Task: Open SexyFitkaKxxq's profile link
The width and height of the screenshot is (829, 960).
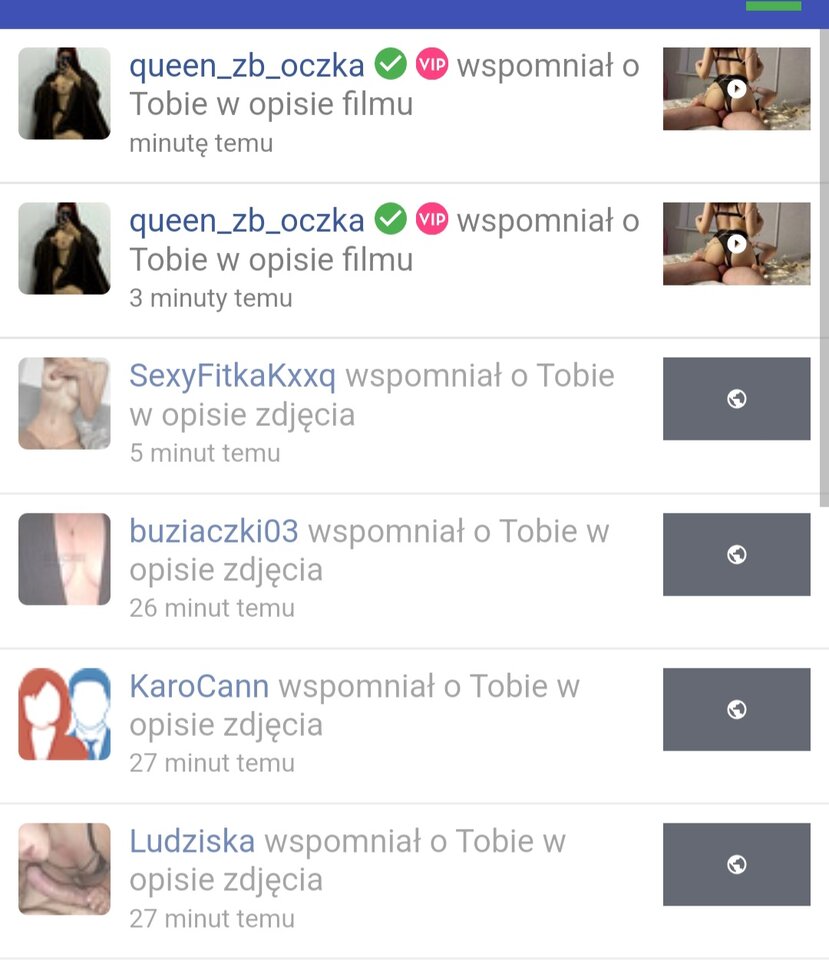Action: 230,375
